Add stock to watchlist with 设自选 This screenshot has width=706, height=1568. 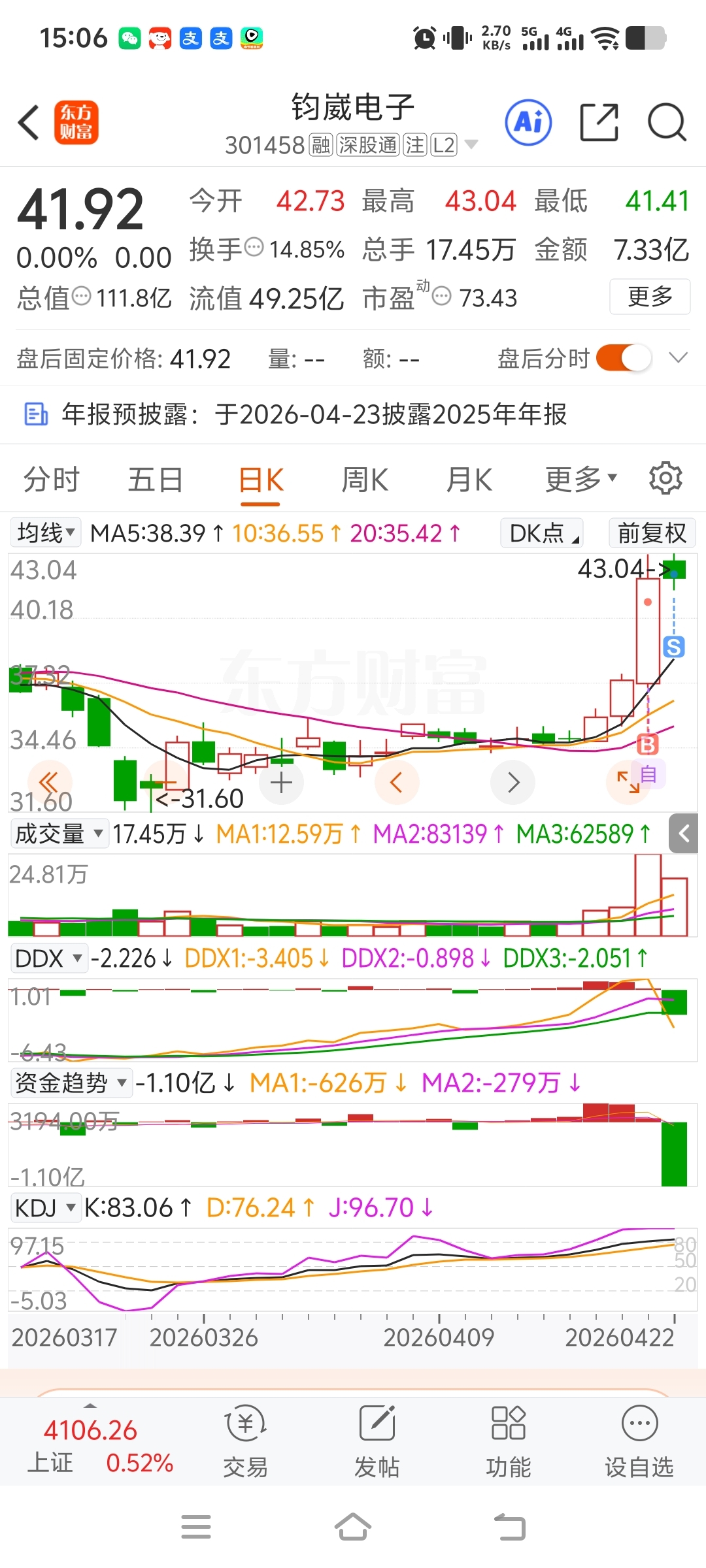[x=639, y=1441]
